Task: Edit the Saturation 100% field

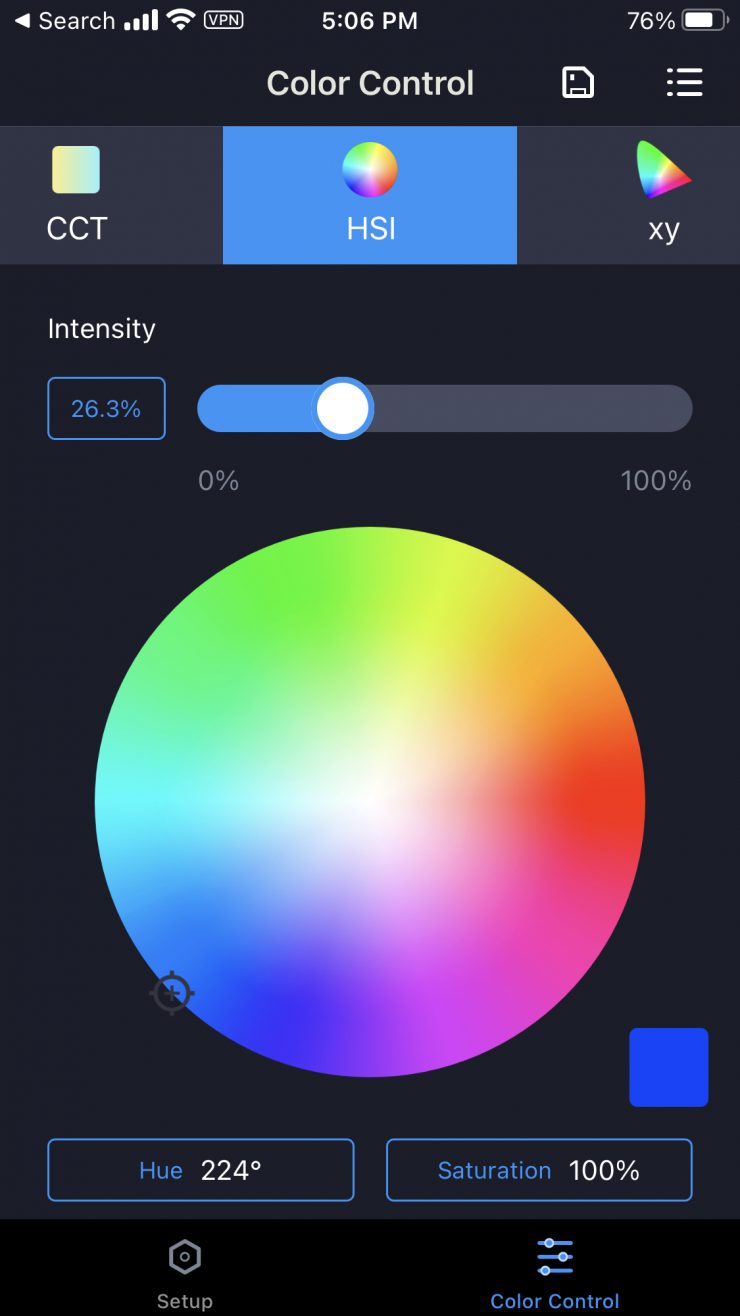Action: (x=538, y=1169)
